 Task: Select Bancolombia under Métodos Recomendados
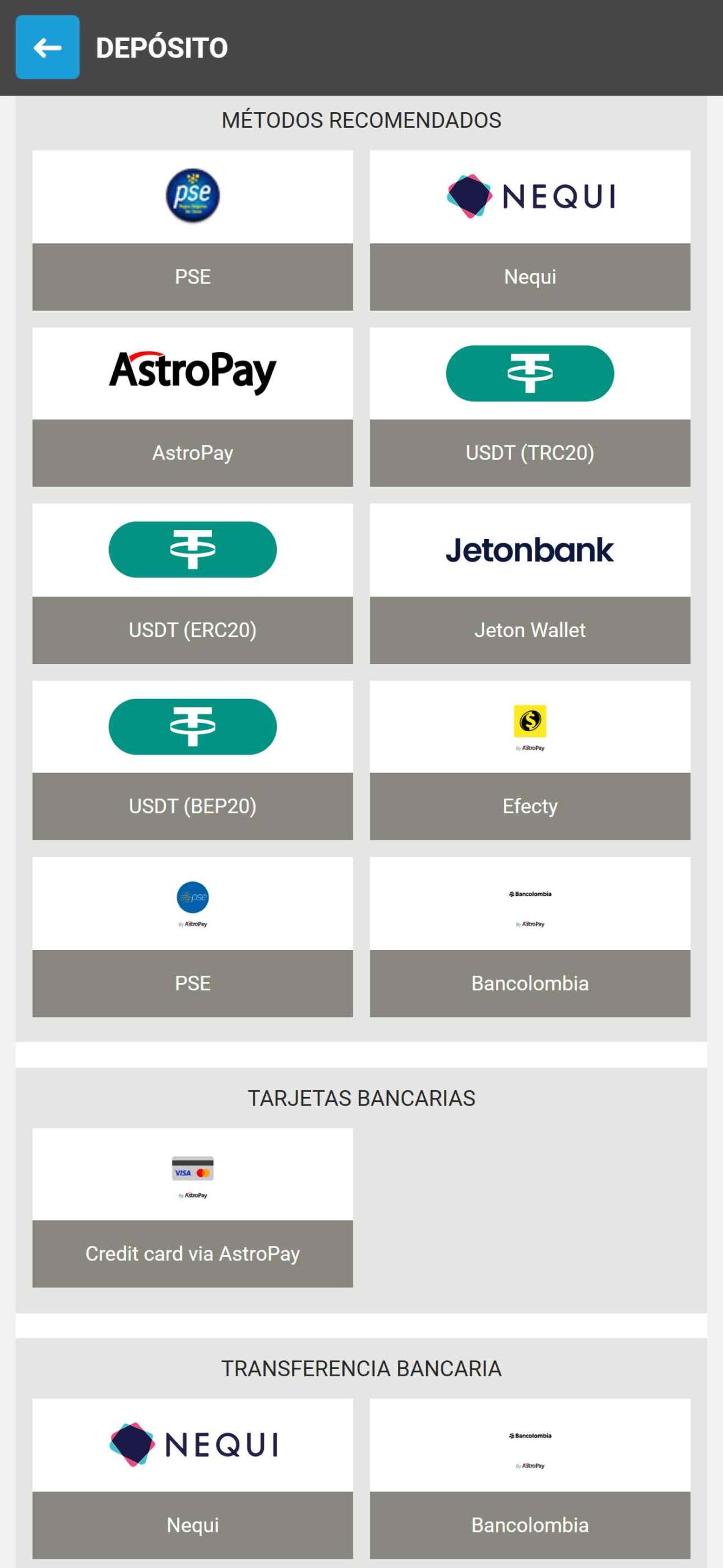tap(530, 937)
